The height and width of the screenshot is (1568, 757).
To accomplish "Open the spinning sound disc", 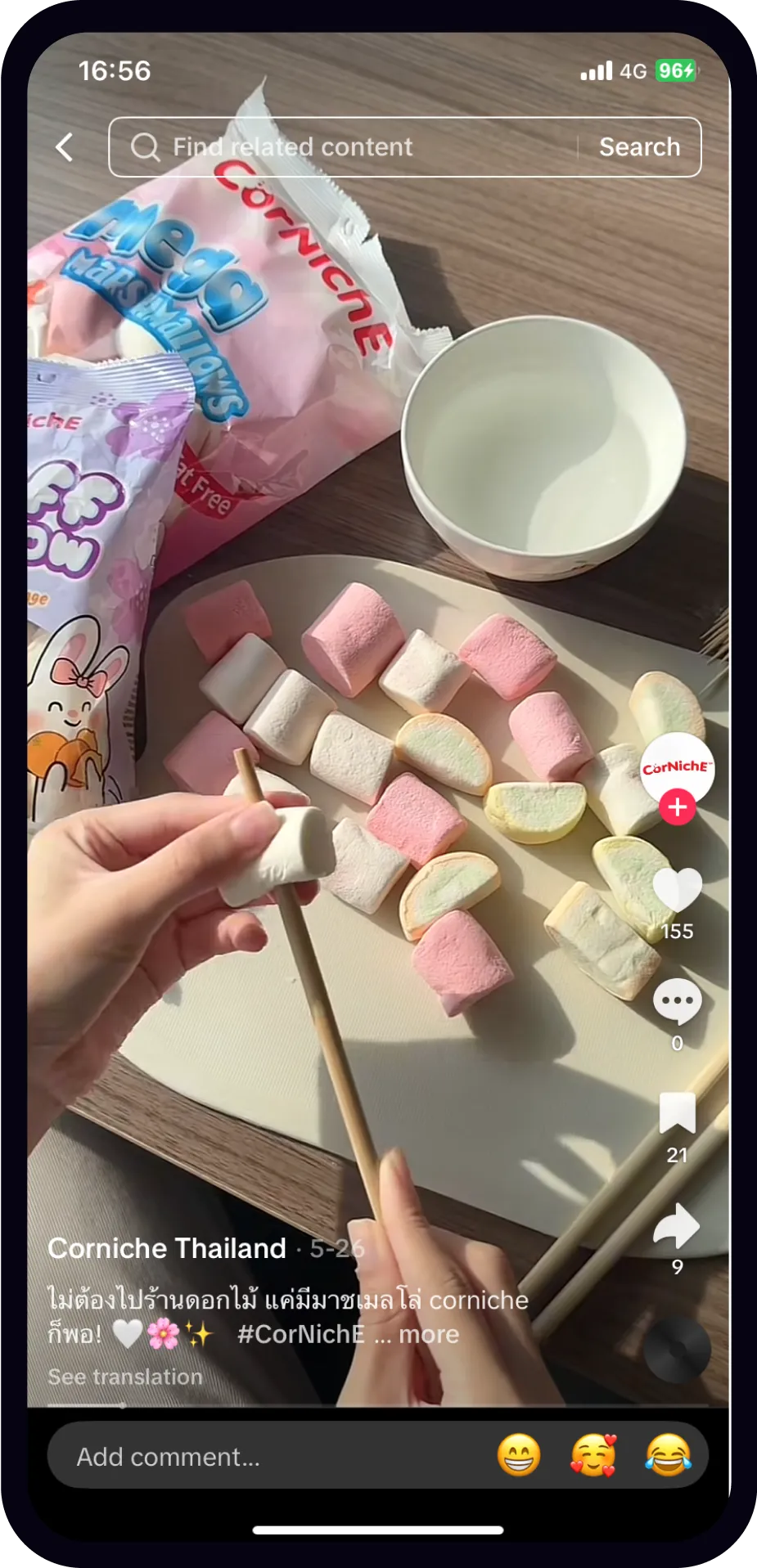I will pos(677,1349).
